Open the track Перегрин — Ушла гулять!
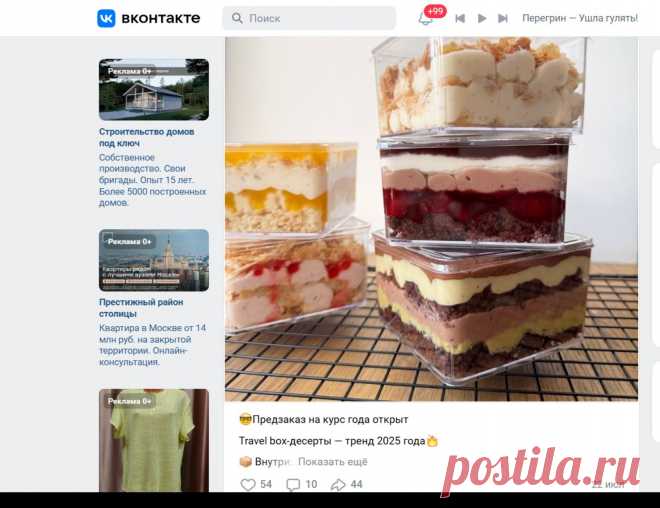Image resolution: width=660 pixels, height=508 pixels. pos(579,18)
